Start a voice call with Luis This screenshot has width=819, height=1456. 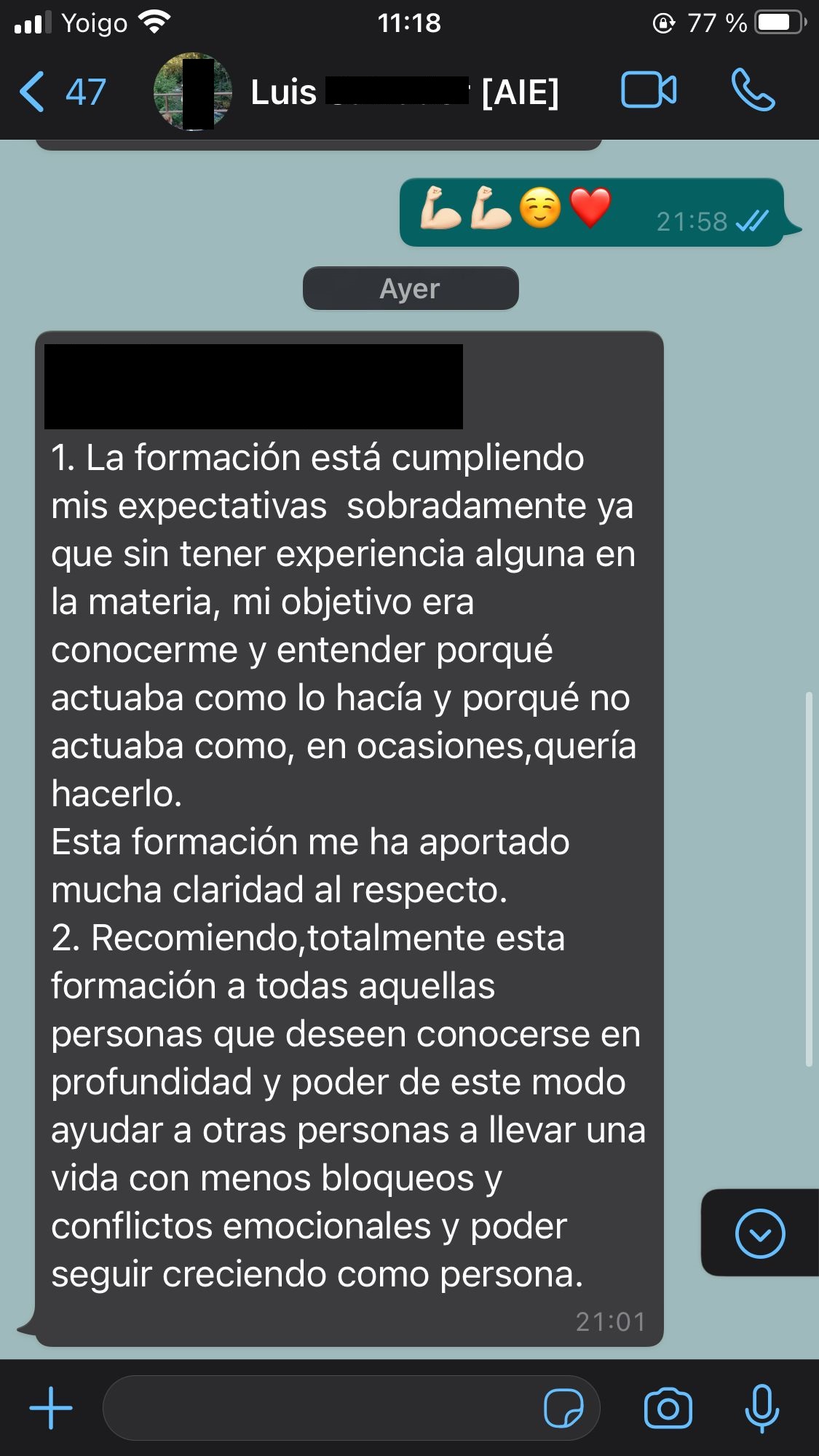(x=753, y=91)
